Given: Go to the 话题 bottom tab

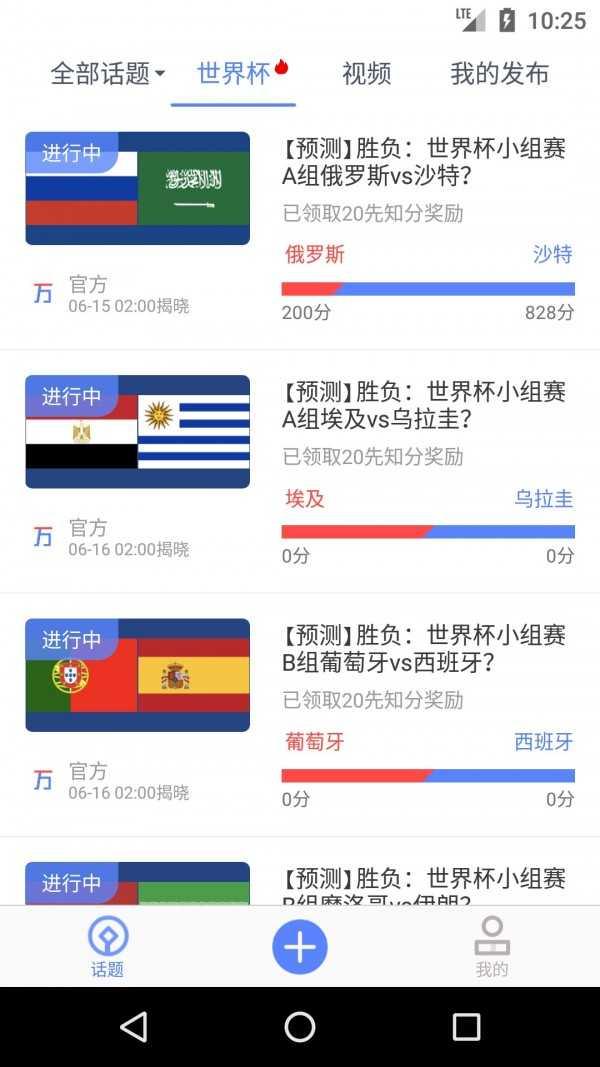Looking at the screenshot, I should (108, 947).
